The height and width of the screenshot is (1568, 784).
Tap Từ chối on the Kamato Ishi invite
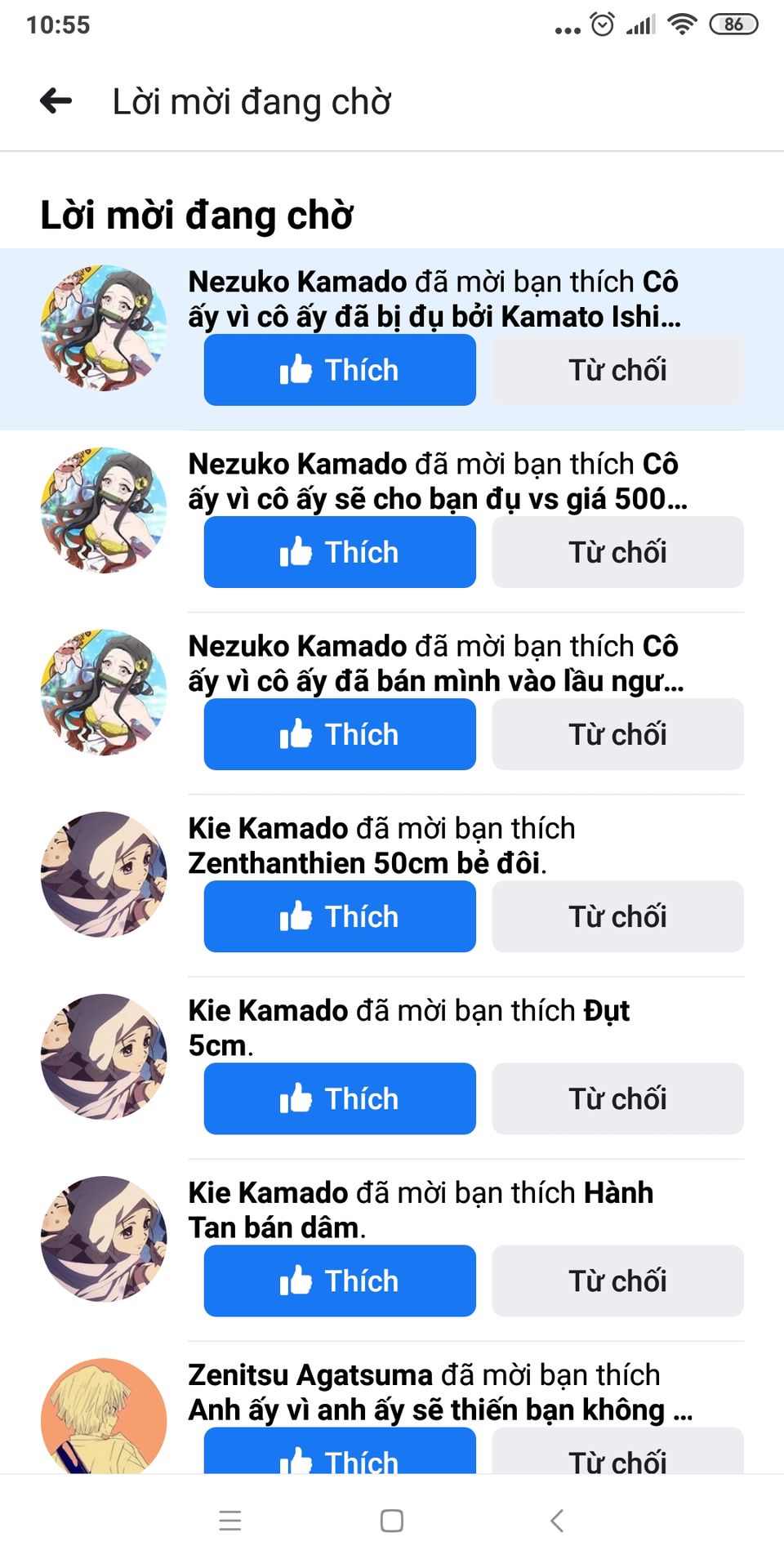[x=617, y=370]
